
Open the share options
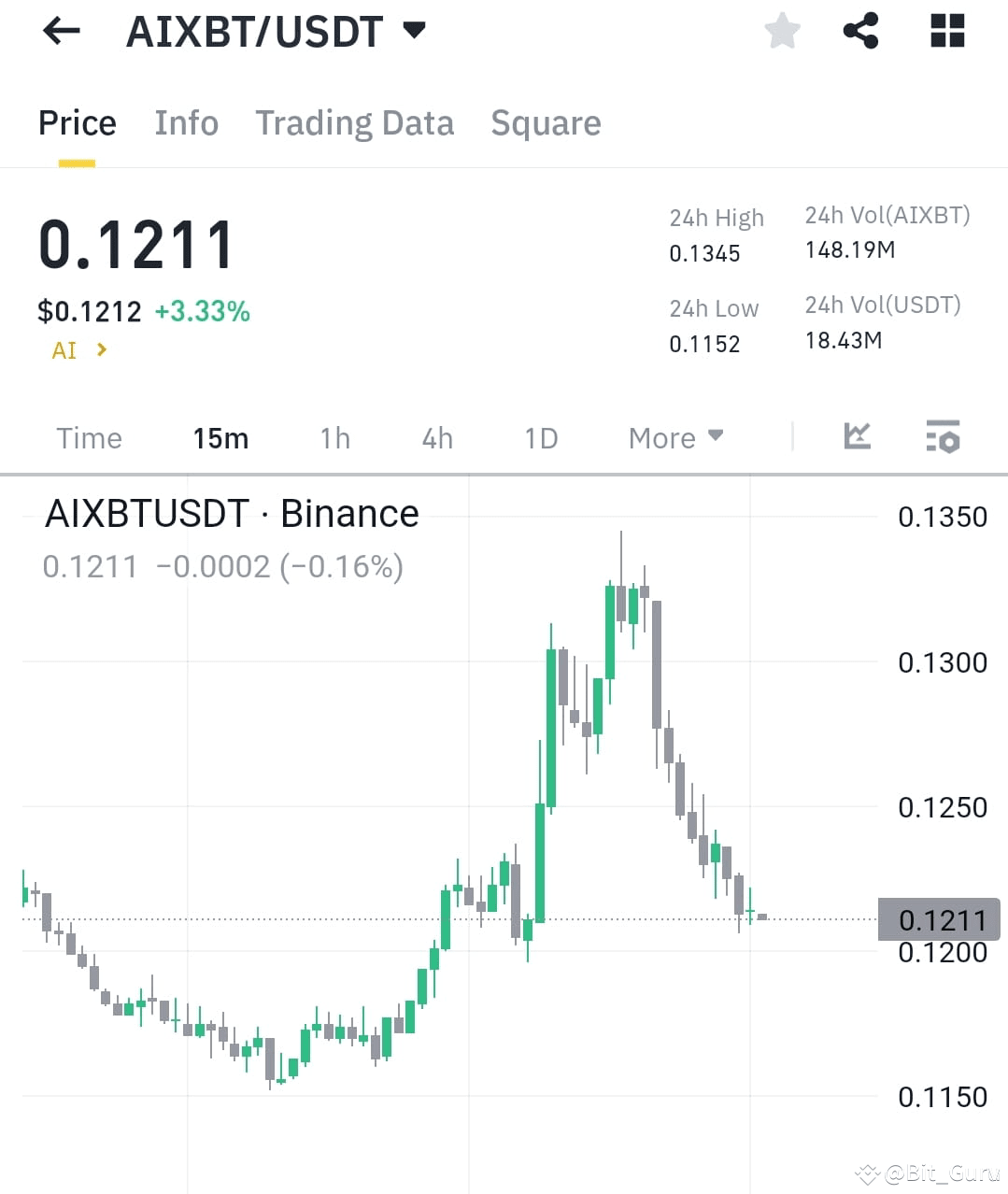tap(860, 31)
